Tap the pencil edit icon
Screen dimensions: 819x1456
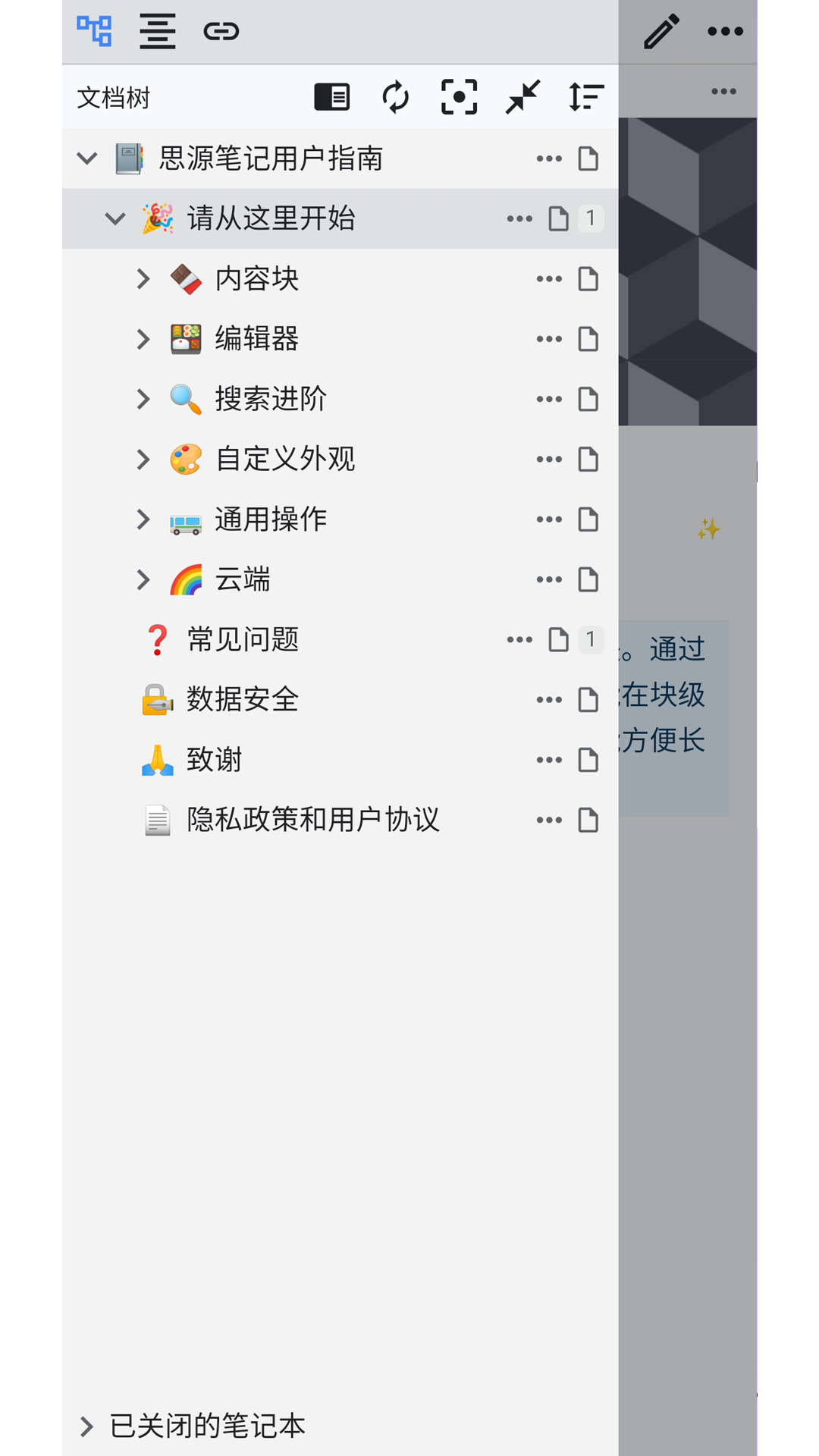point(661,31)
